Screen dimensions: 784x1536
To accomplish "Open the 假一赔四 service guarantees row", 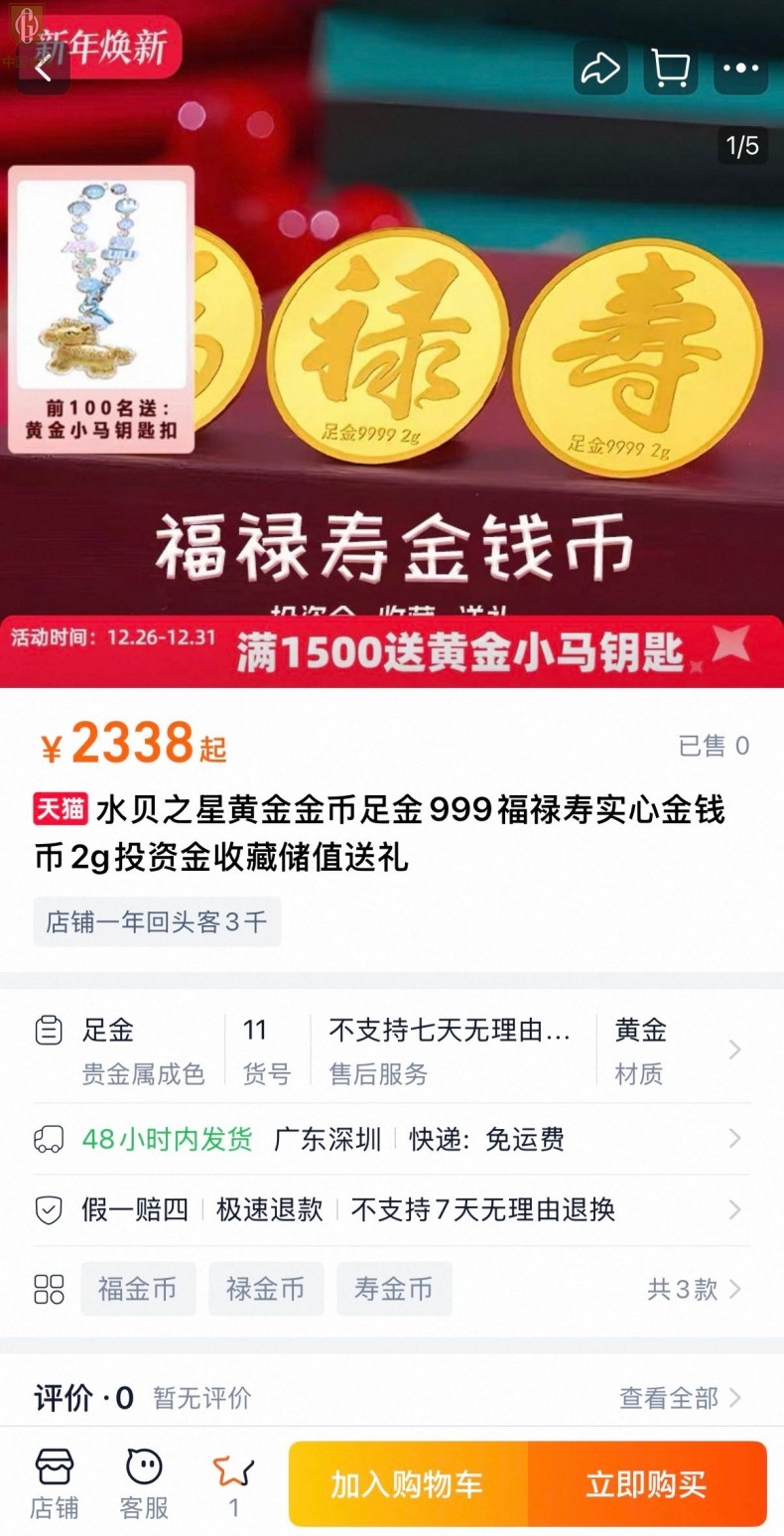I will [391, 1209].
